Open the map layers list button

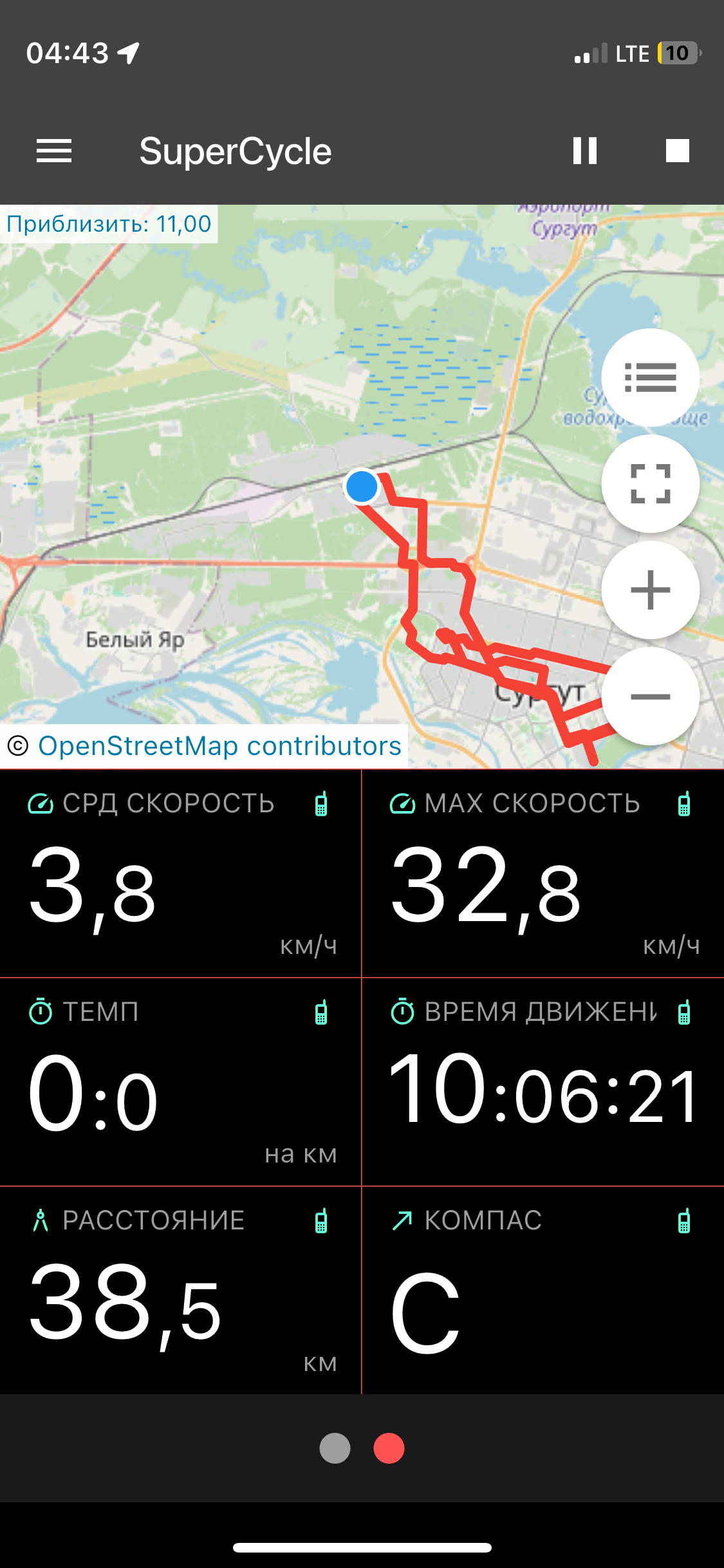(650, 378)
